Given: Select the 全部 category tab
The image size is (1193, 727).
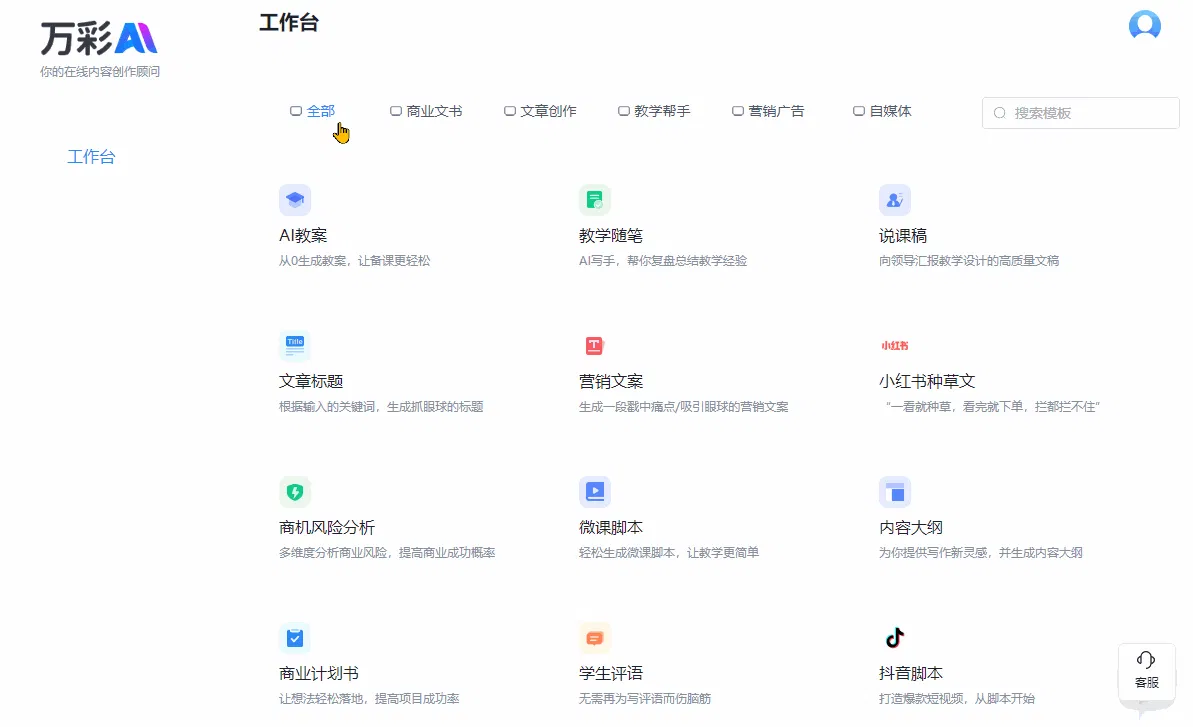Looking at the screenshot, I should point(313,111).
